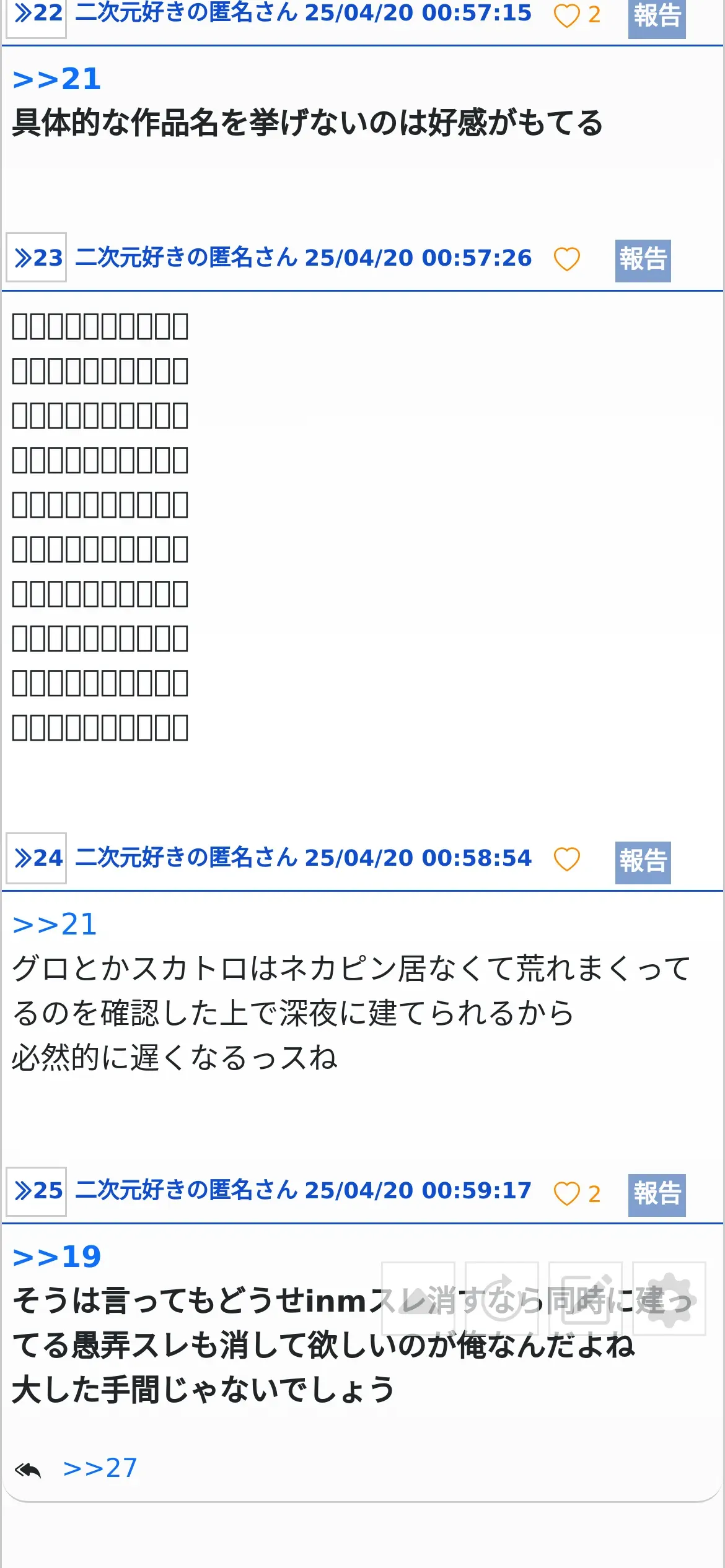
Task: Reload the thread with floating refresh icon
Action: (x=502, y=1298)
